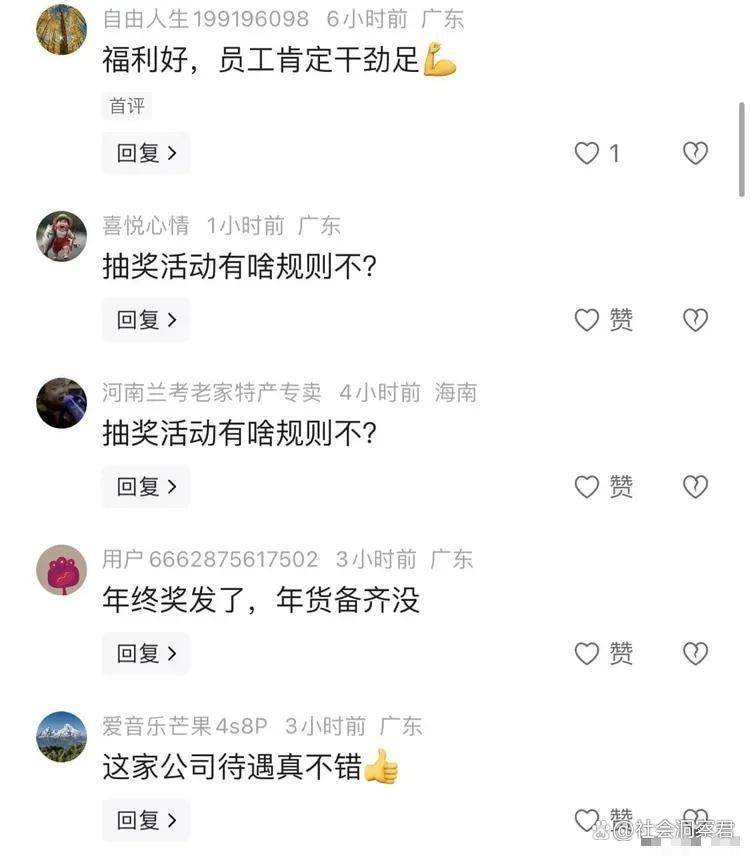Reply to 爱音乐芒果4s8P's comment
This screenshot has height=856, width=750.
tap(146, 821)
